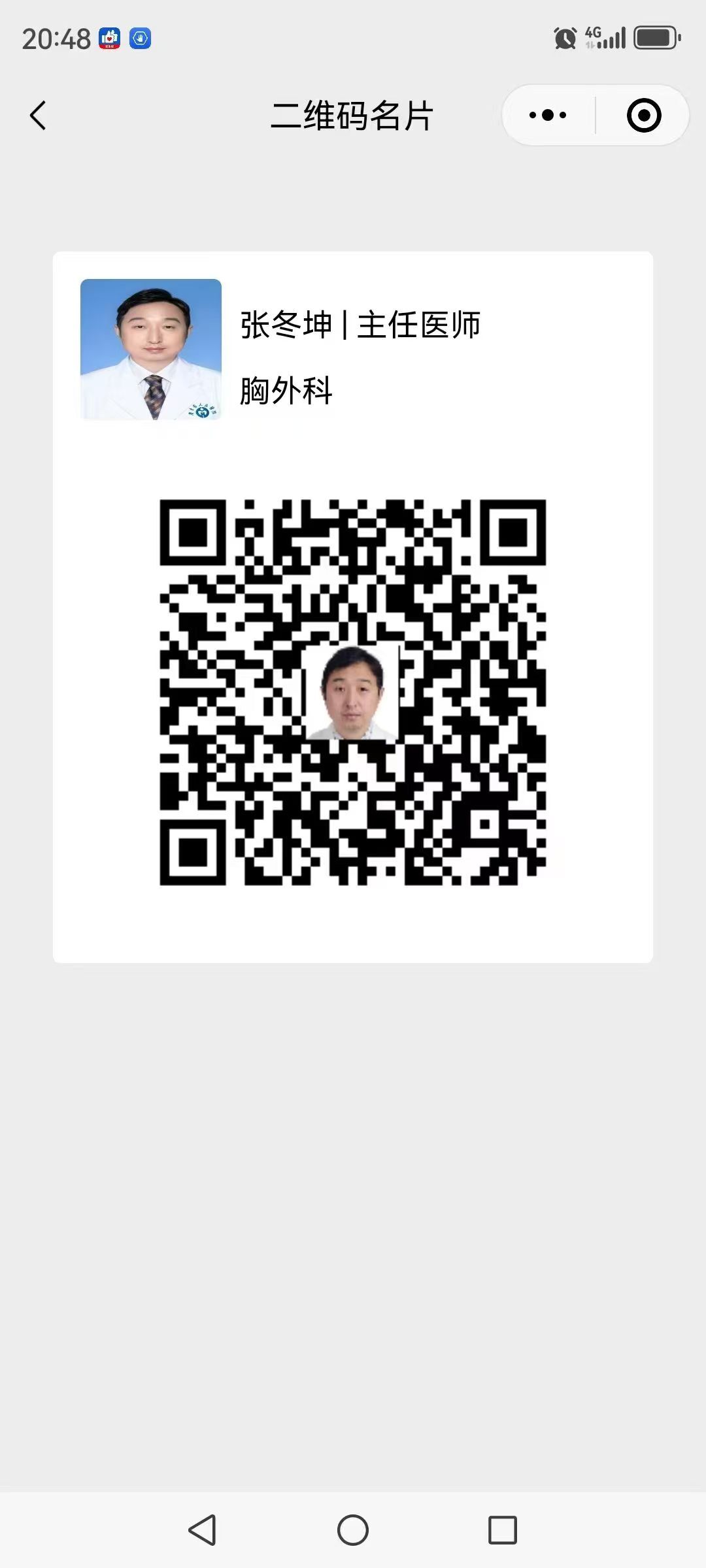
Task: Go back from the 二维码名片 page
Action: (39, 116)
